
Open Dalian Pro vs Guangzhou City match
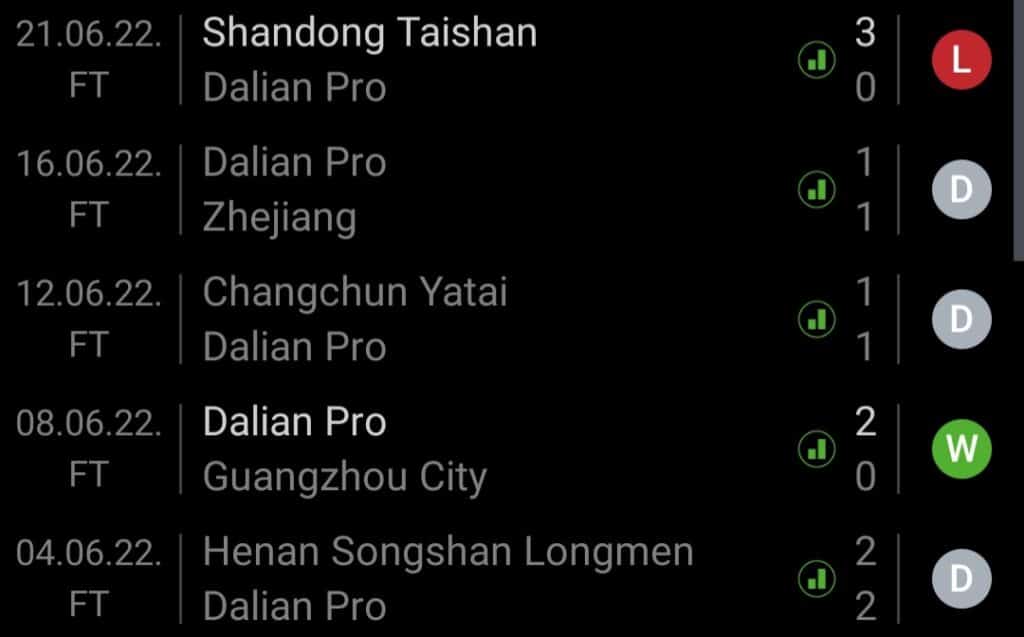(x=344, y=449)
